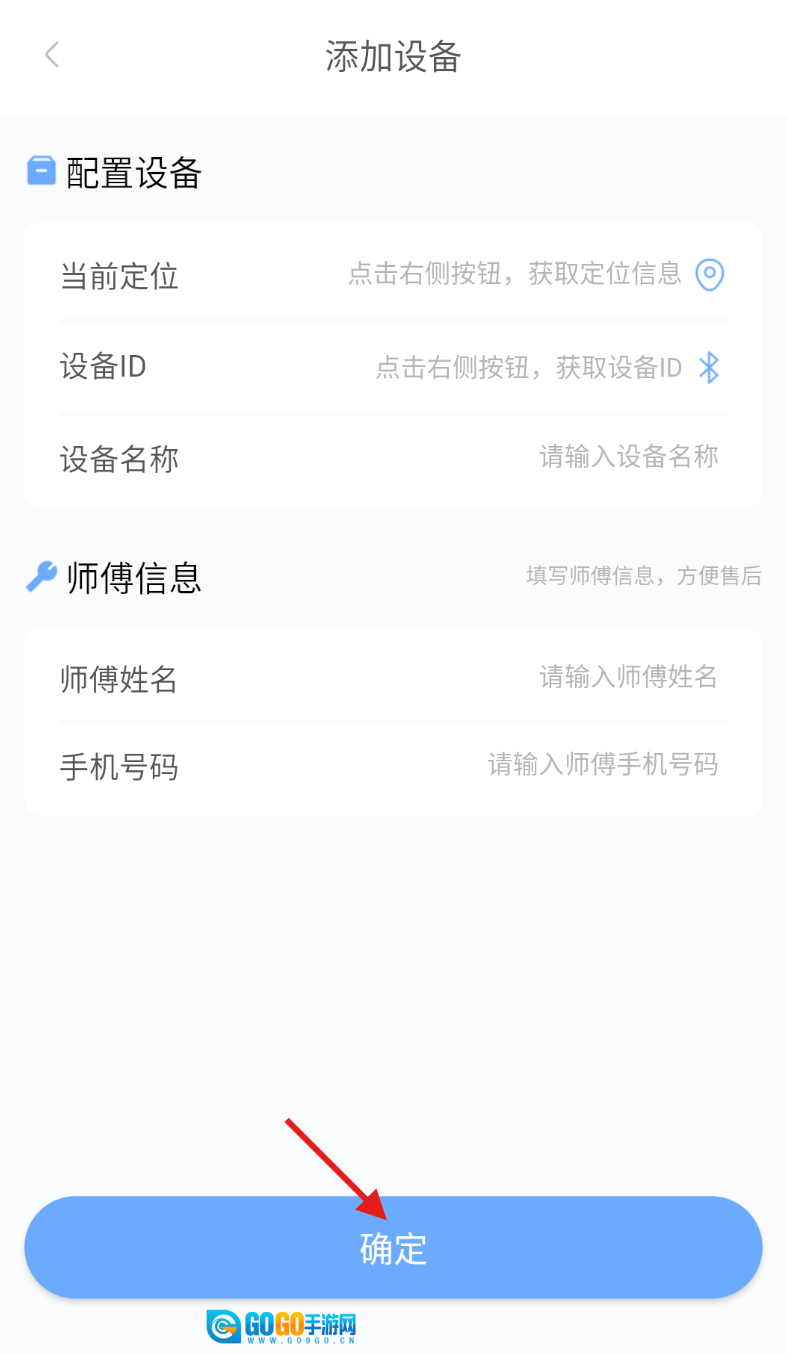
Task: Go back from 添加设备 page
Action: click(x=52, y=55)
